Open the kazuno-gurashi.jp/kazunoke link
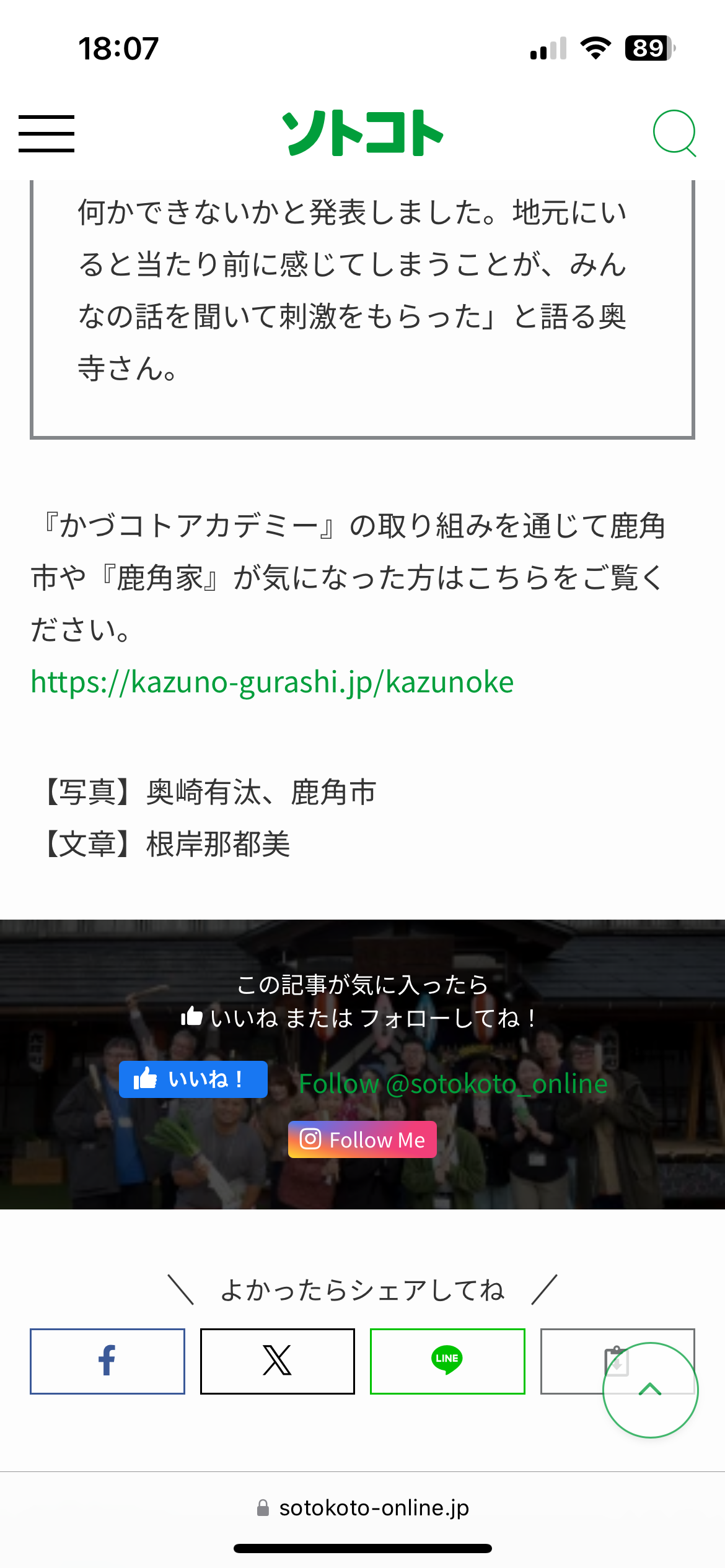Screen dimensions: 725x1568 coord(272,682)
